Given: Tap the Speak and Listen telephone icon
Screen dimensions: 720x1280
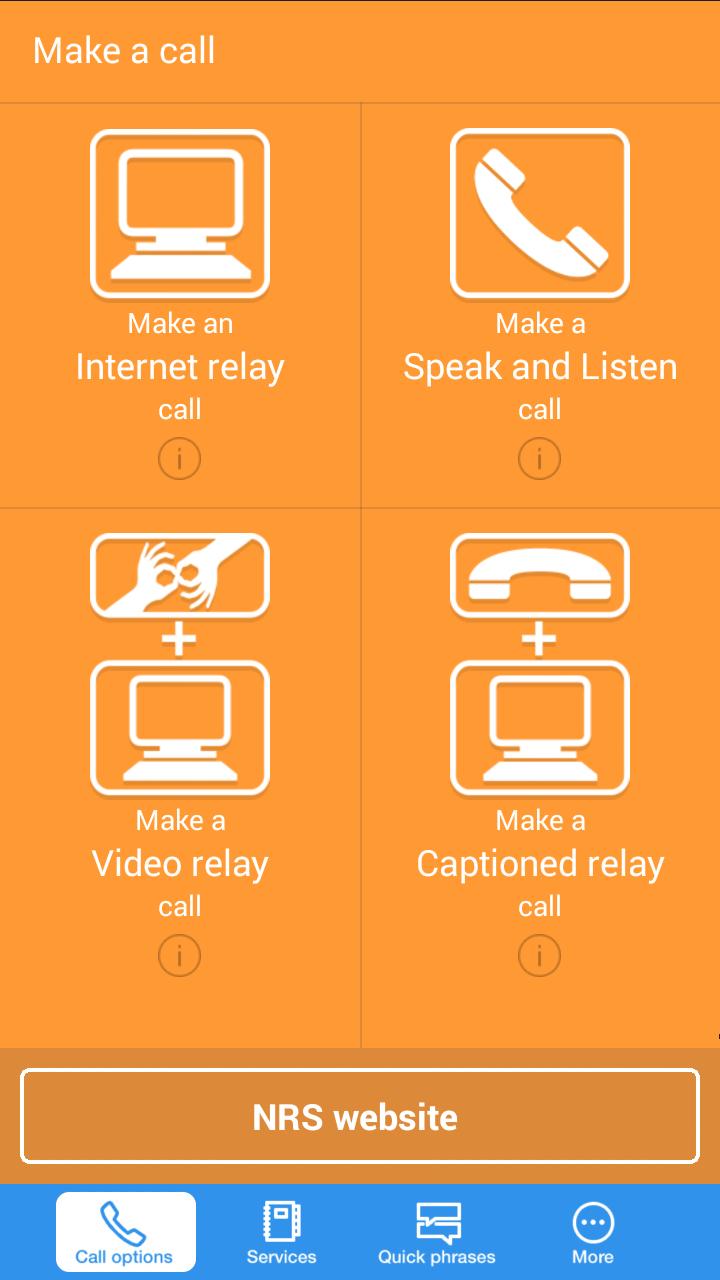Looking at the screenshot, I should pyautogui.click(x=540, y=212).
